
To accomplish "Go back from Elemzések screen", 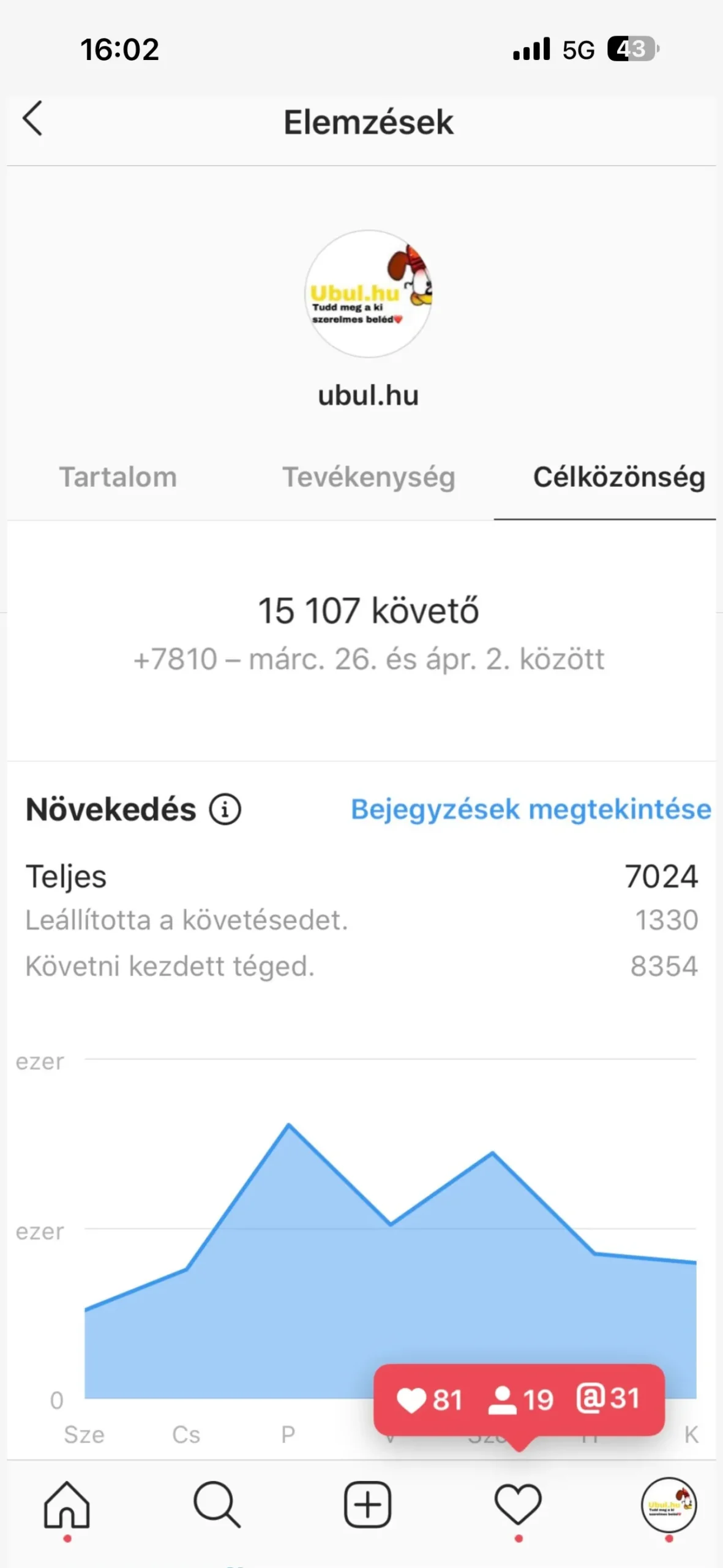I will click(33, 119).
